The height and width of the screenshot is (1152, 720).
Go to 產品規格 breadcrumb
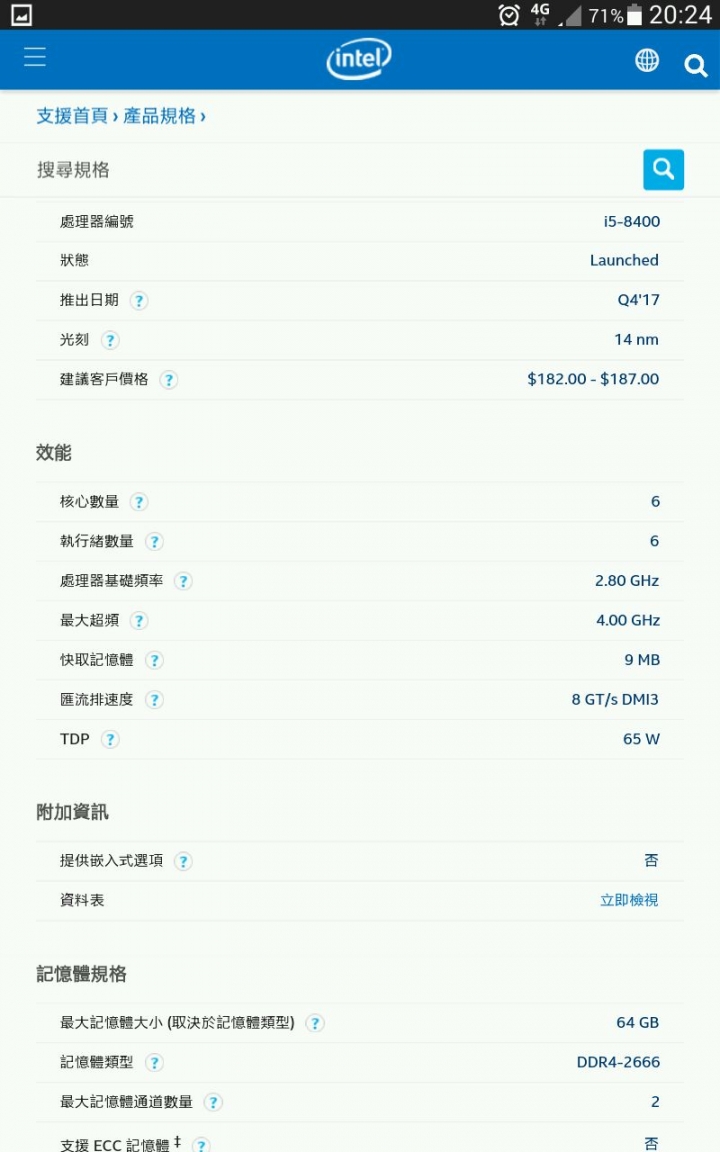(x=160, y=116)
